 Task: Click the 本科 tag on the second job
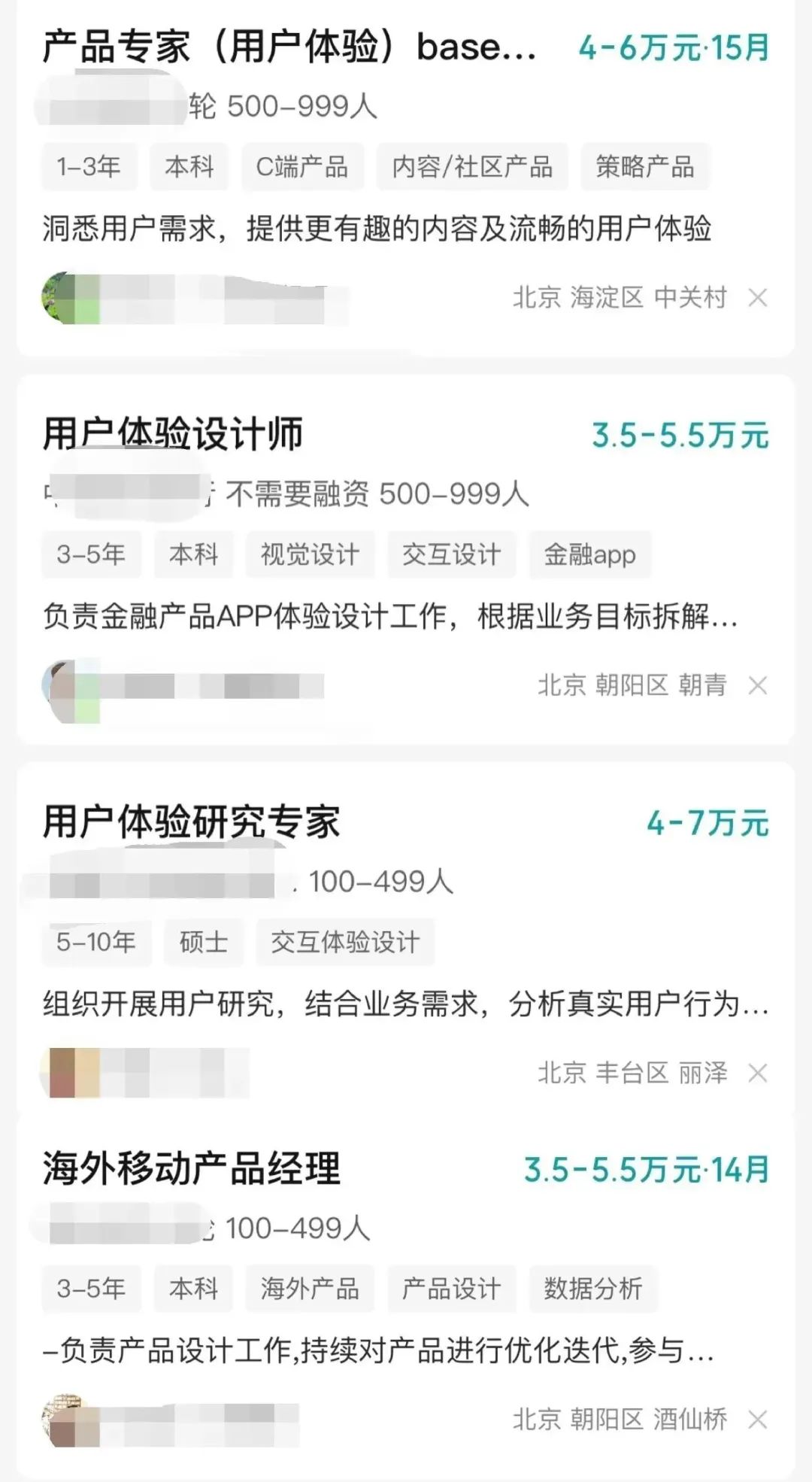[x=192, y=554]
